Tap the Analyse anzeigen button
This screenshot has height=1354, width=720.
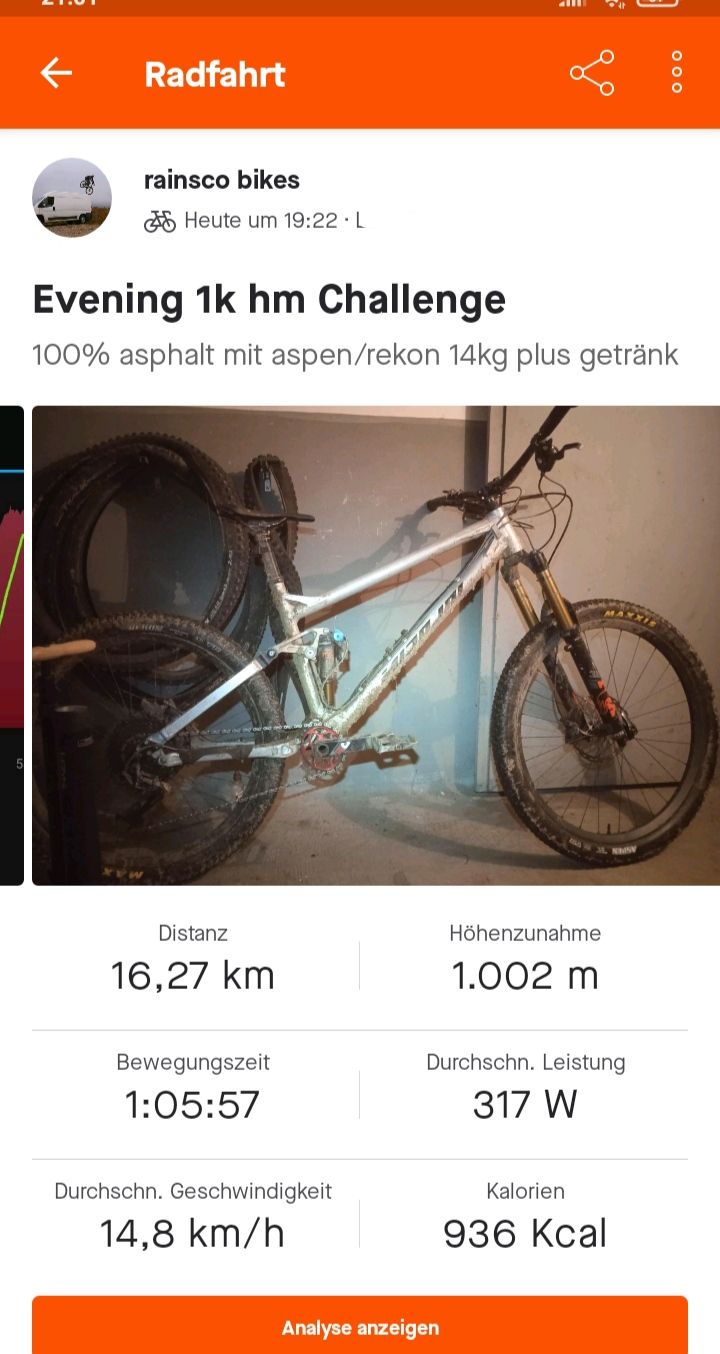click(x=360, y=1327)
